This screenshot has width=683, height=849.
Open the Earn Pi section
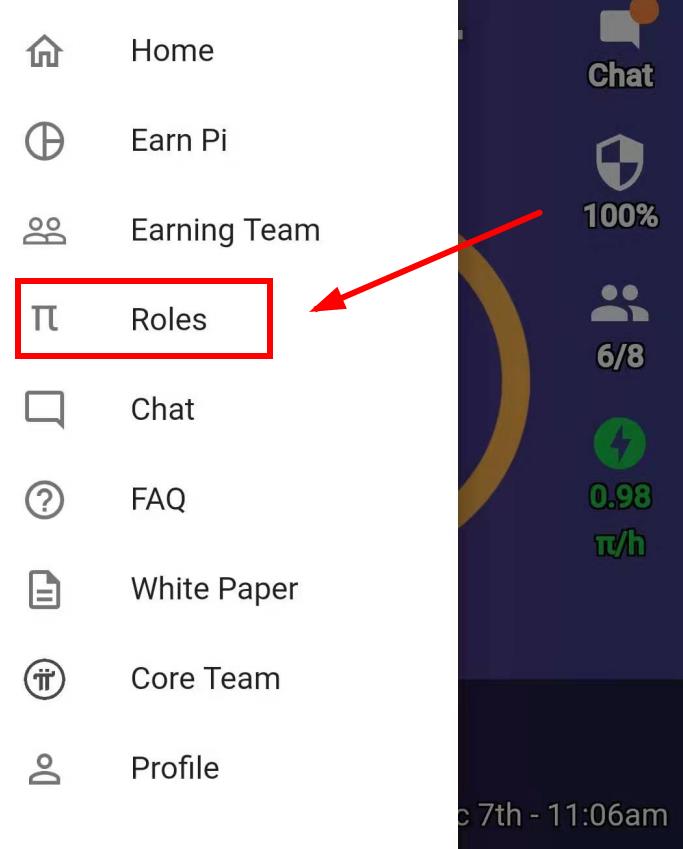pos(178,140)
